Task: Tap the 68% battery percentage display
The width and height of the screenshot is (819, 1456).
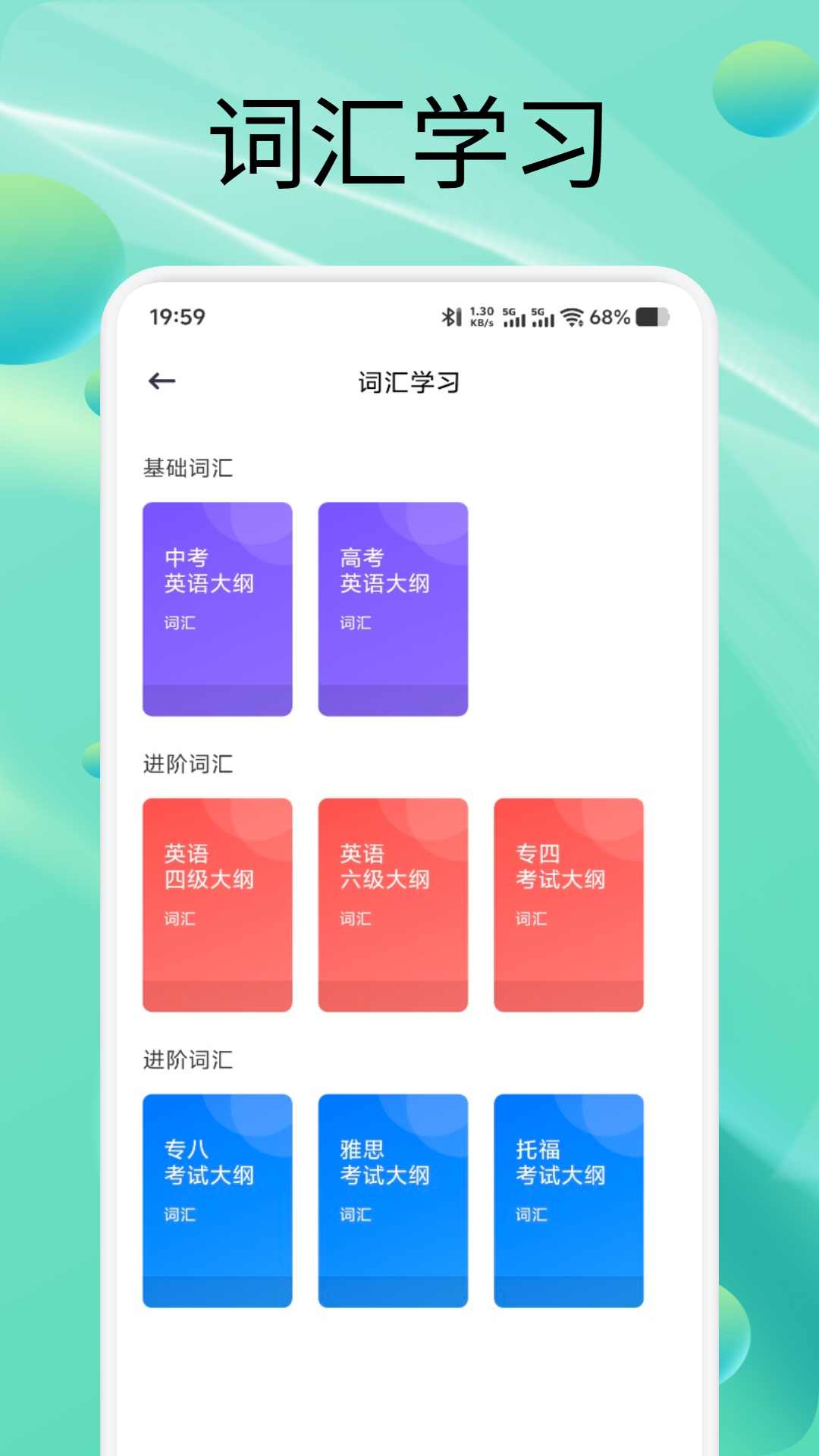Action: coord(609,318)
